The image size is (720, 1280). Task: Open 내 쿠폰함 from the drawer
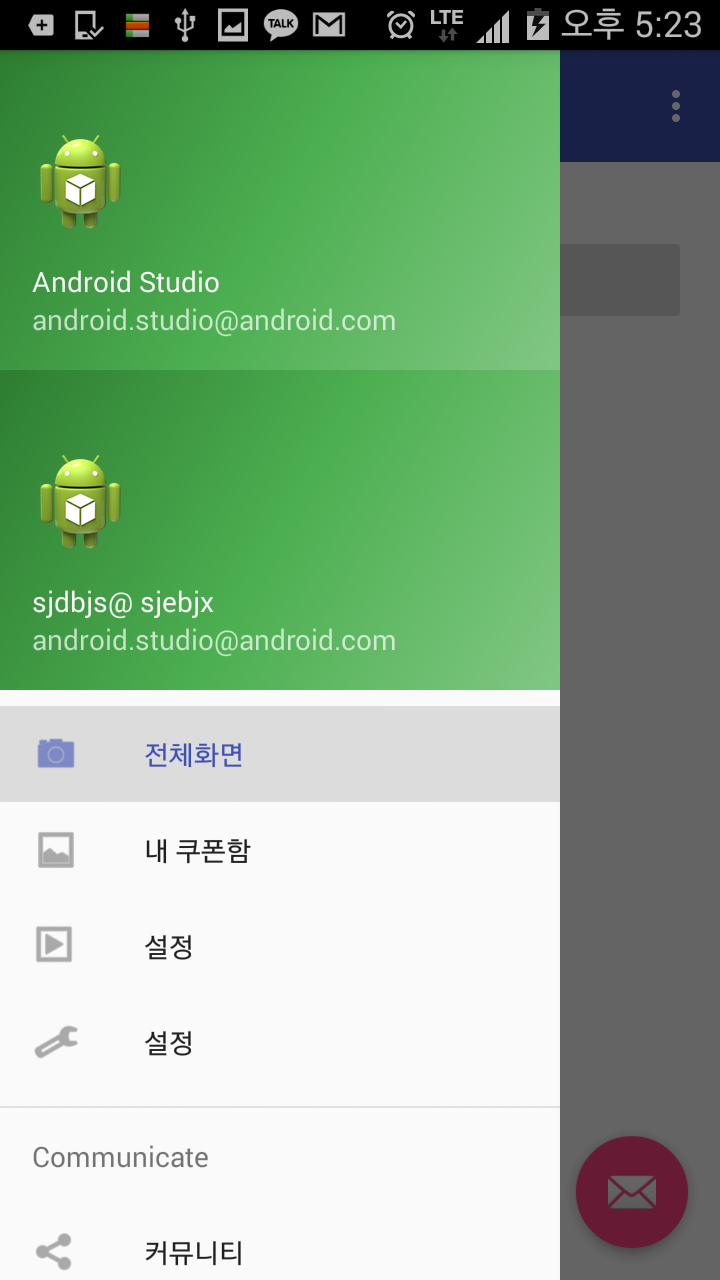point(280,850)
